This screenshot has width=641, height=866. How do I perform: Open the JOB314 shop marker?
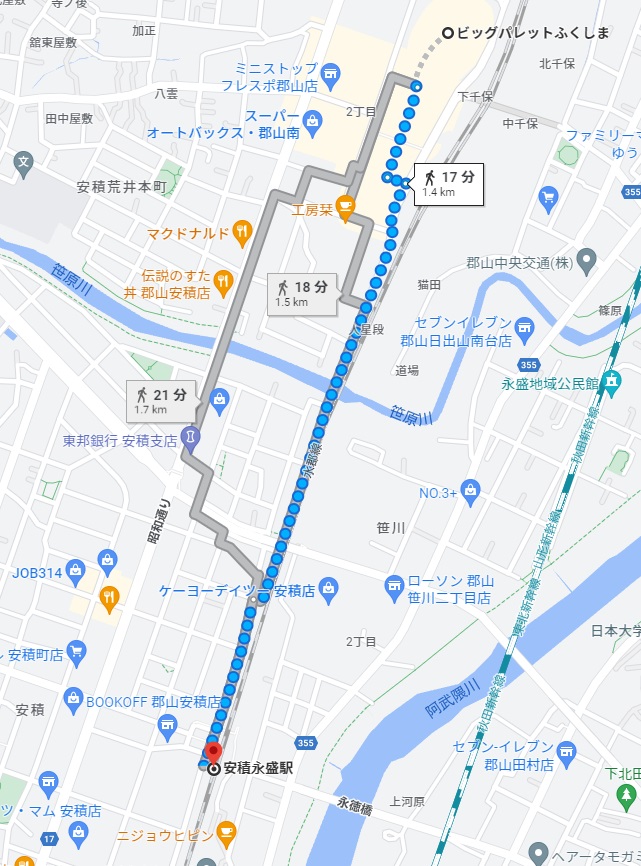click(108, 560)
